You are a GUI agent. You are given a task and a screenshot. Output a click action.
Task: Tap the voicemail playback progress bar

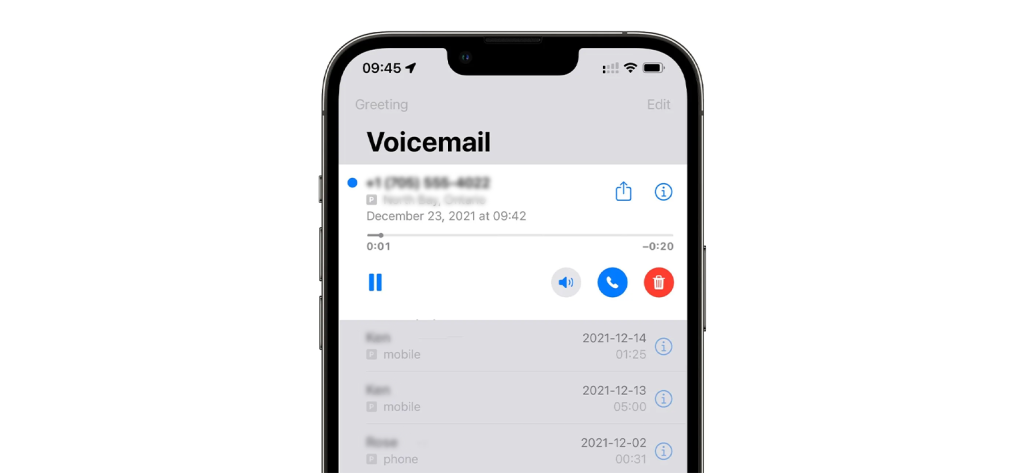(x=519, y=235)
